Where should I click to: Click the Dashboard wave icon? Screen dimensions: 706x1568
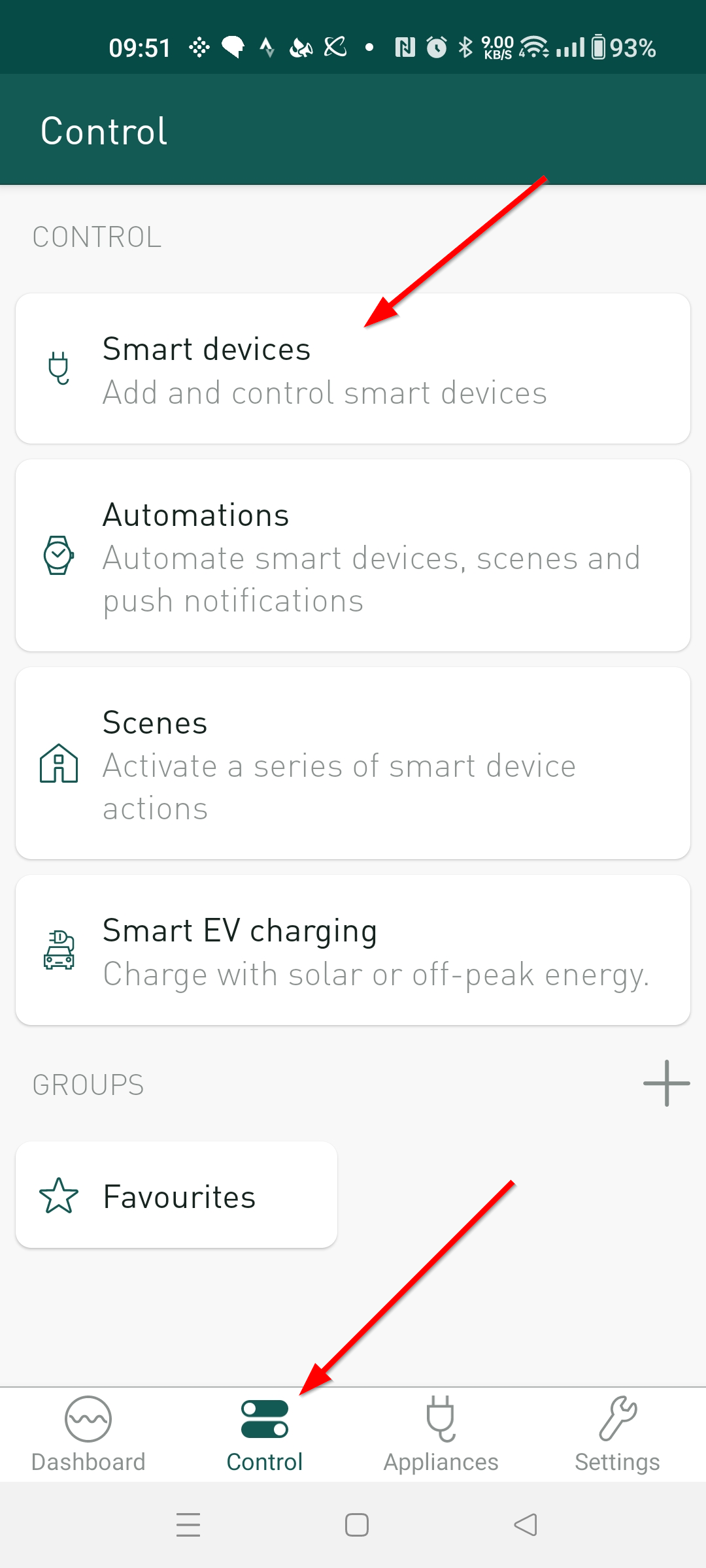pyautogui.click(x=88, y=1419)
